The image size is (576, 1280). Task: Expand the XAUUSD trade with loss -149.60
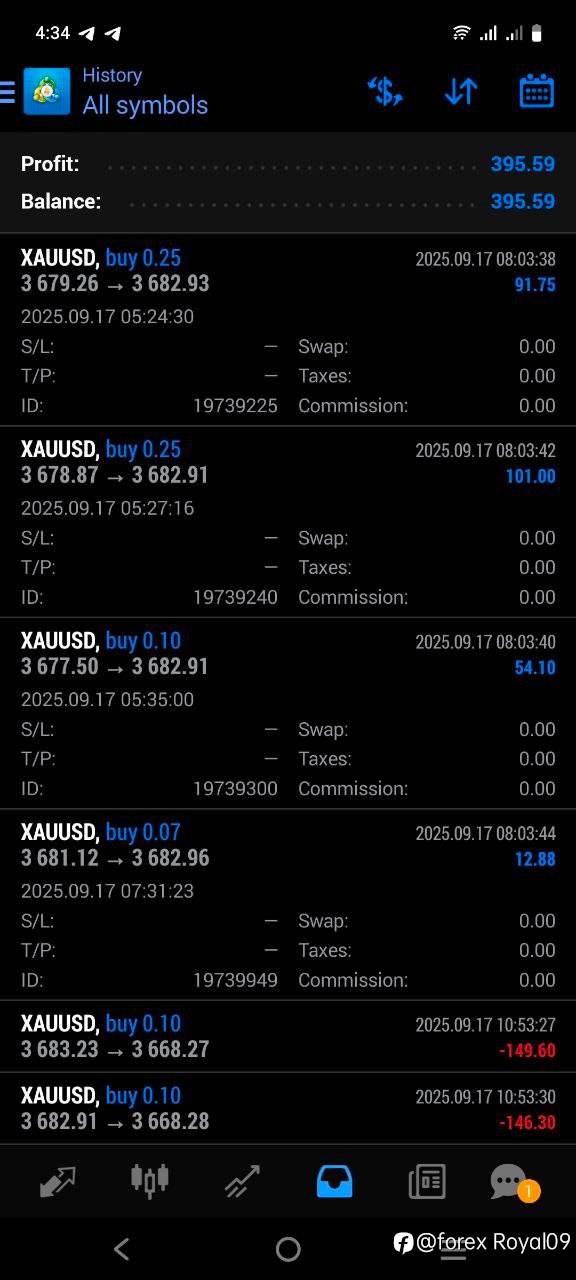(x=288, y=1036)
